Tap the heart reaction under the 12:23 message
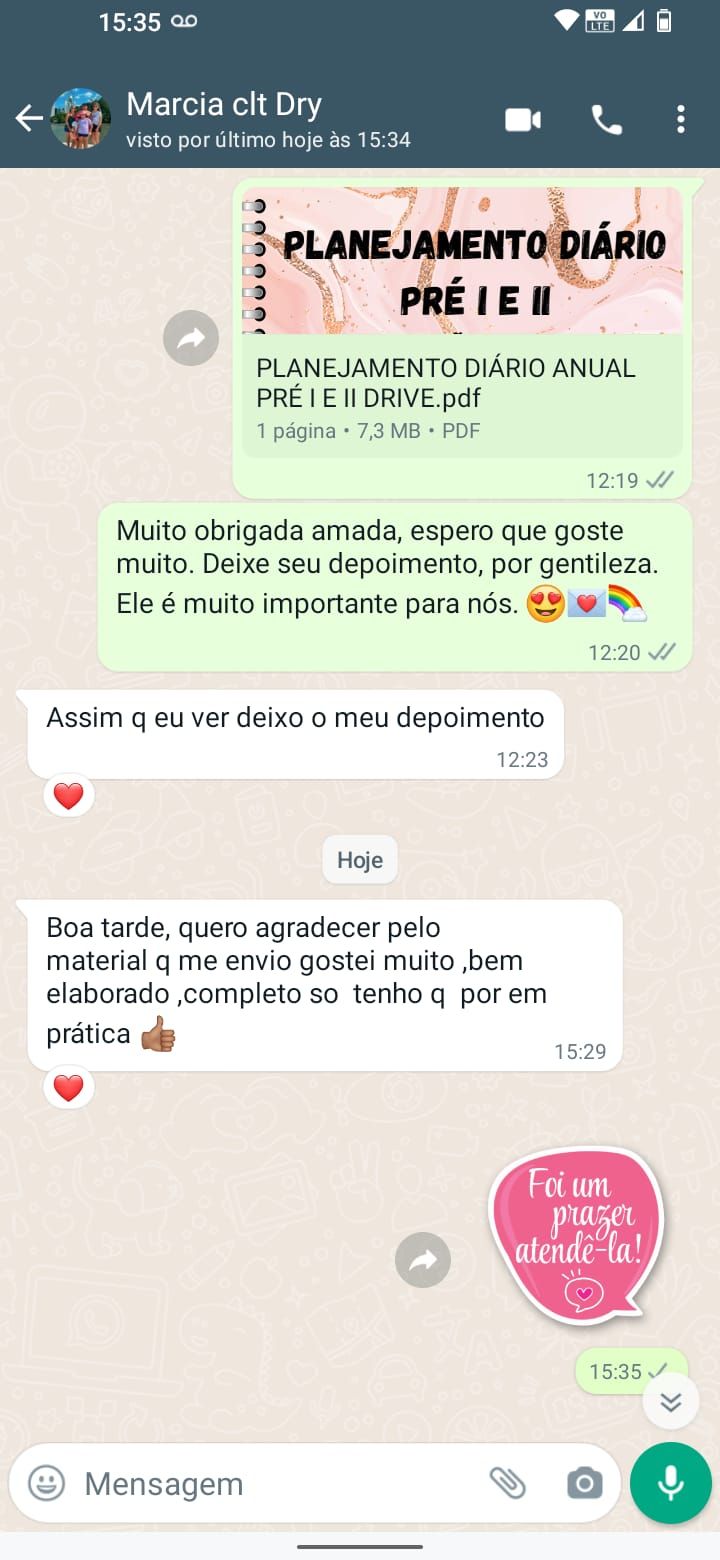Viewport: 720px width, 1560px height. pos(68,797)
